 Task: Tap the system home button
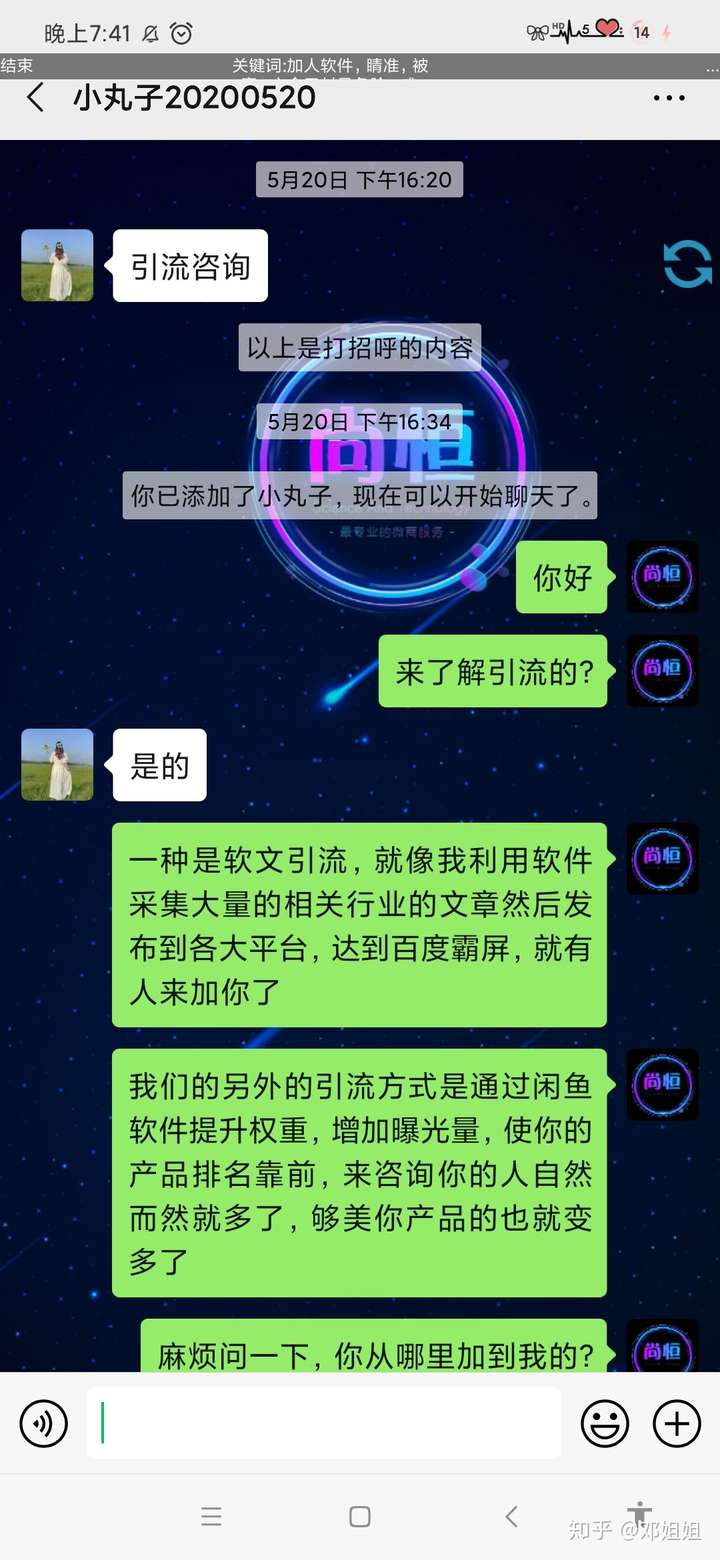tap(360, 1517)
